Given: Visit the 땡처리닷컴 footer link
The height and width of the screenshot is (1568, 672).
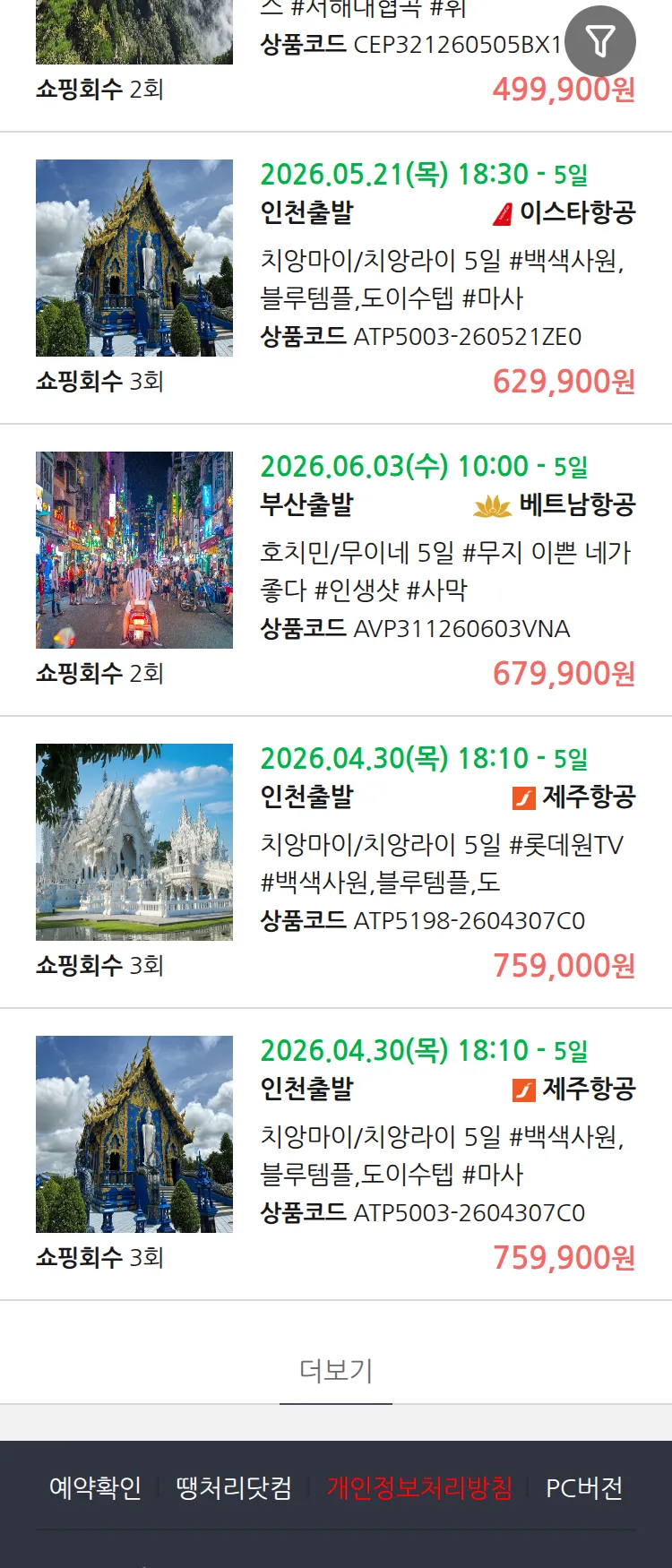Looking at the screenshot, I should click(234, 1488).
